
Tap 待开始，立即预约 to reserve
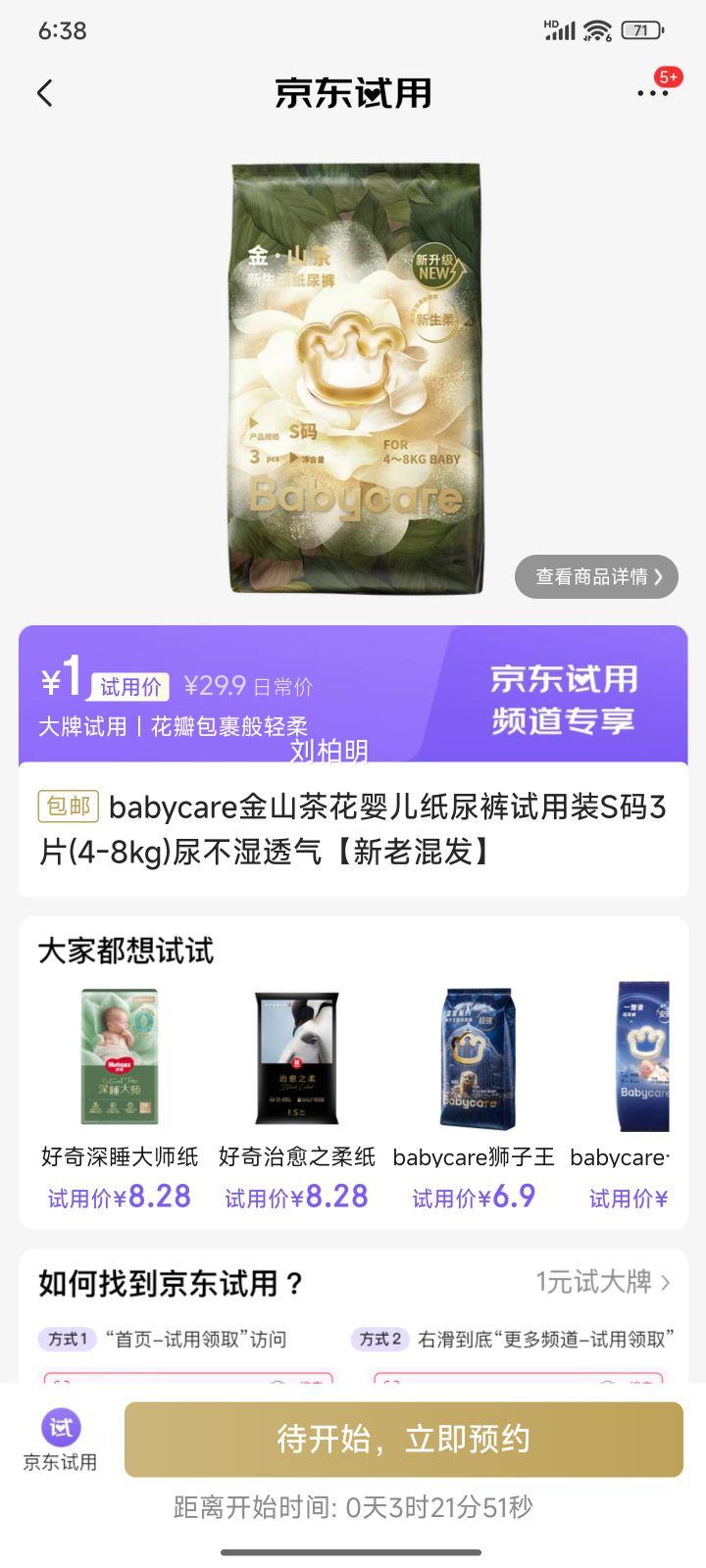coord(403,1439)
